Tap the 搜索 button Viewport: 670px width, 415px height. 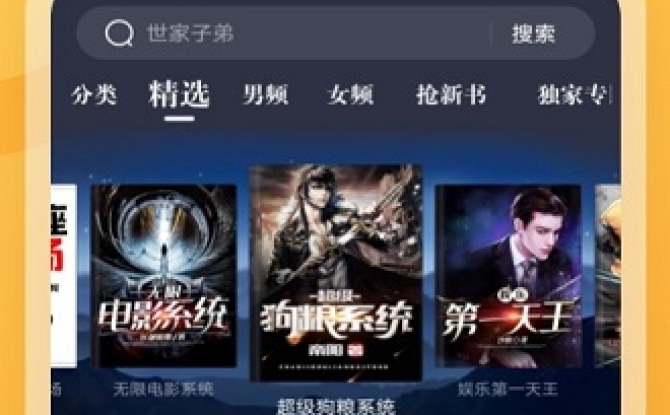coord(533,34)
